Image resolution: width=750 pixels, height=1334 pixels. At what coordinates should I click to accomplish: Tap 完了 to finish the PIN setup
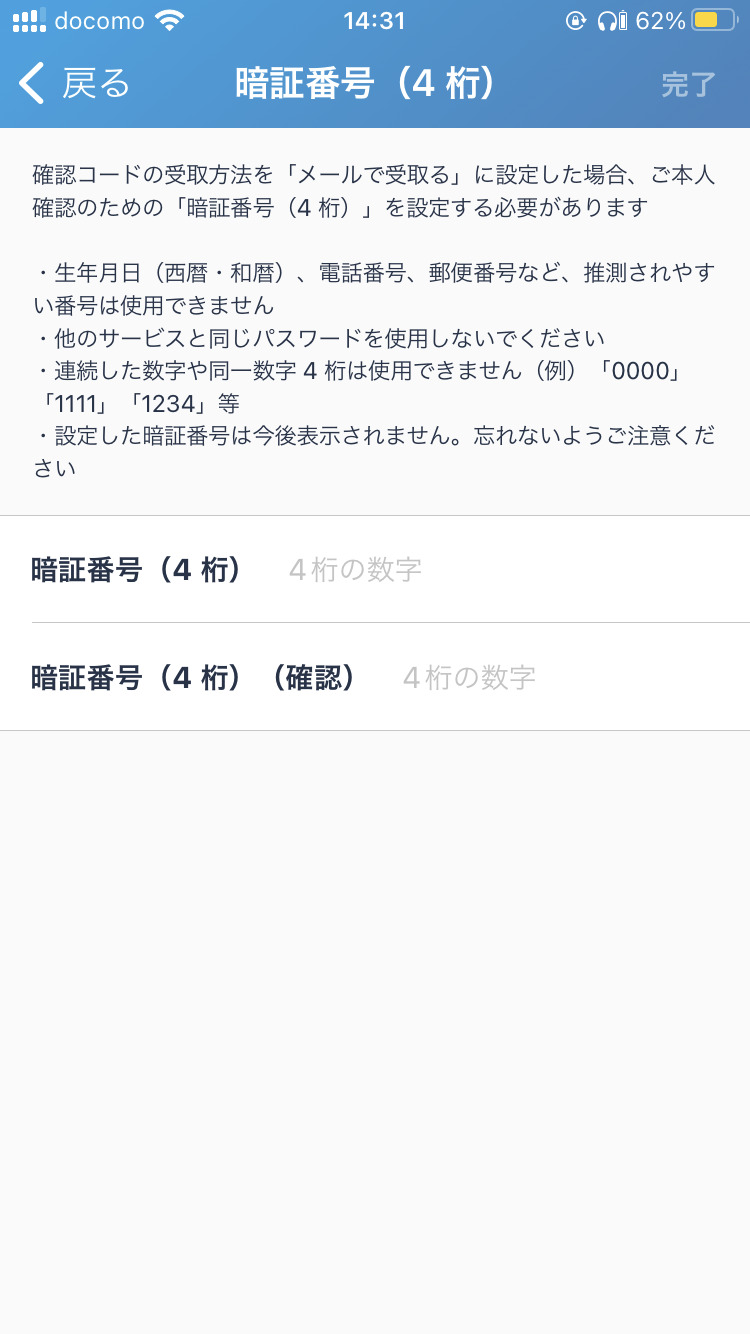[689, 85]
